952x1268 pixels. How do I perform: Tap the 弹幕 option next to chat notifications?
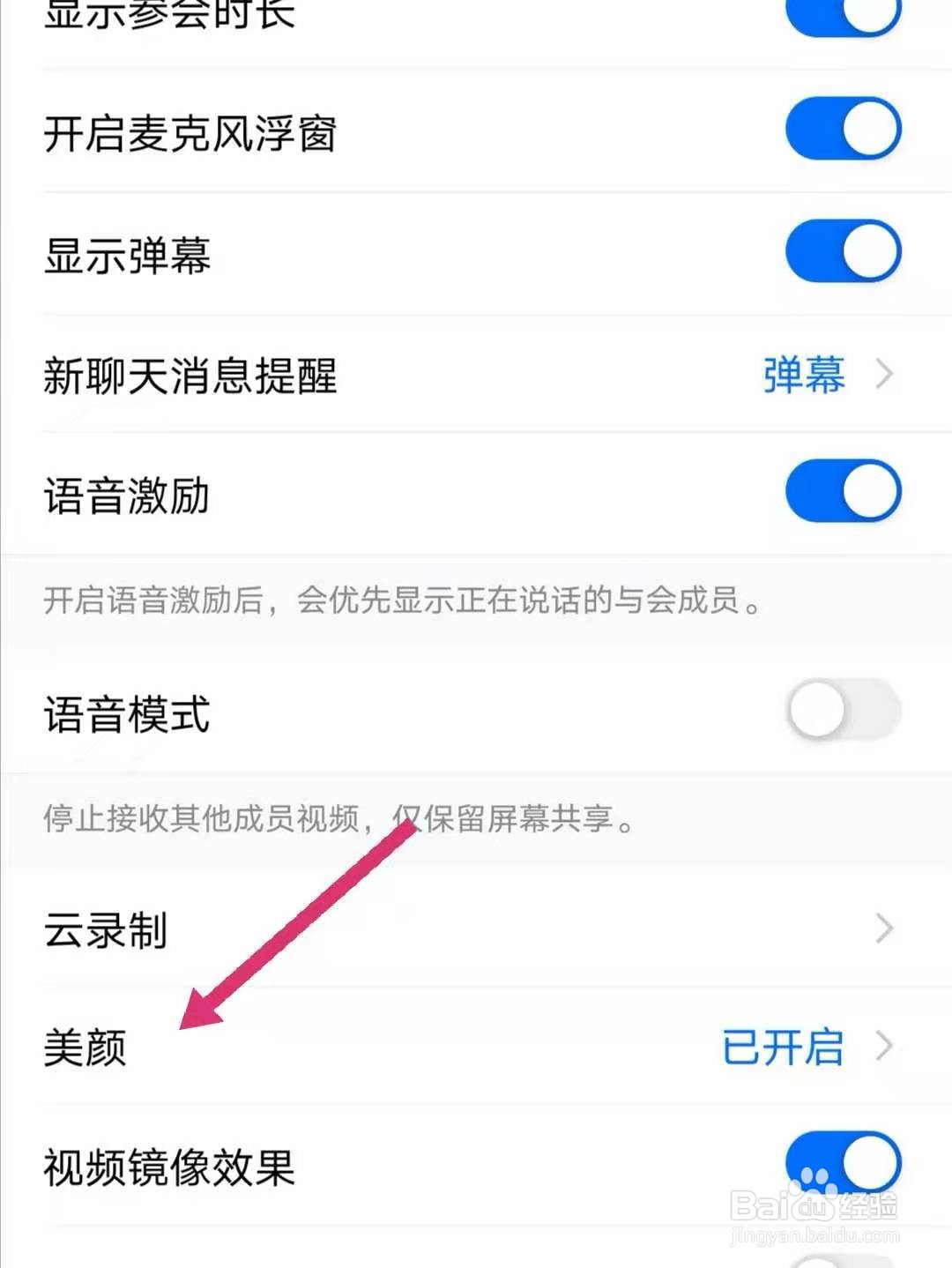coord(802,376)
